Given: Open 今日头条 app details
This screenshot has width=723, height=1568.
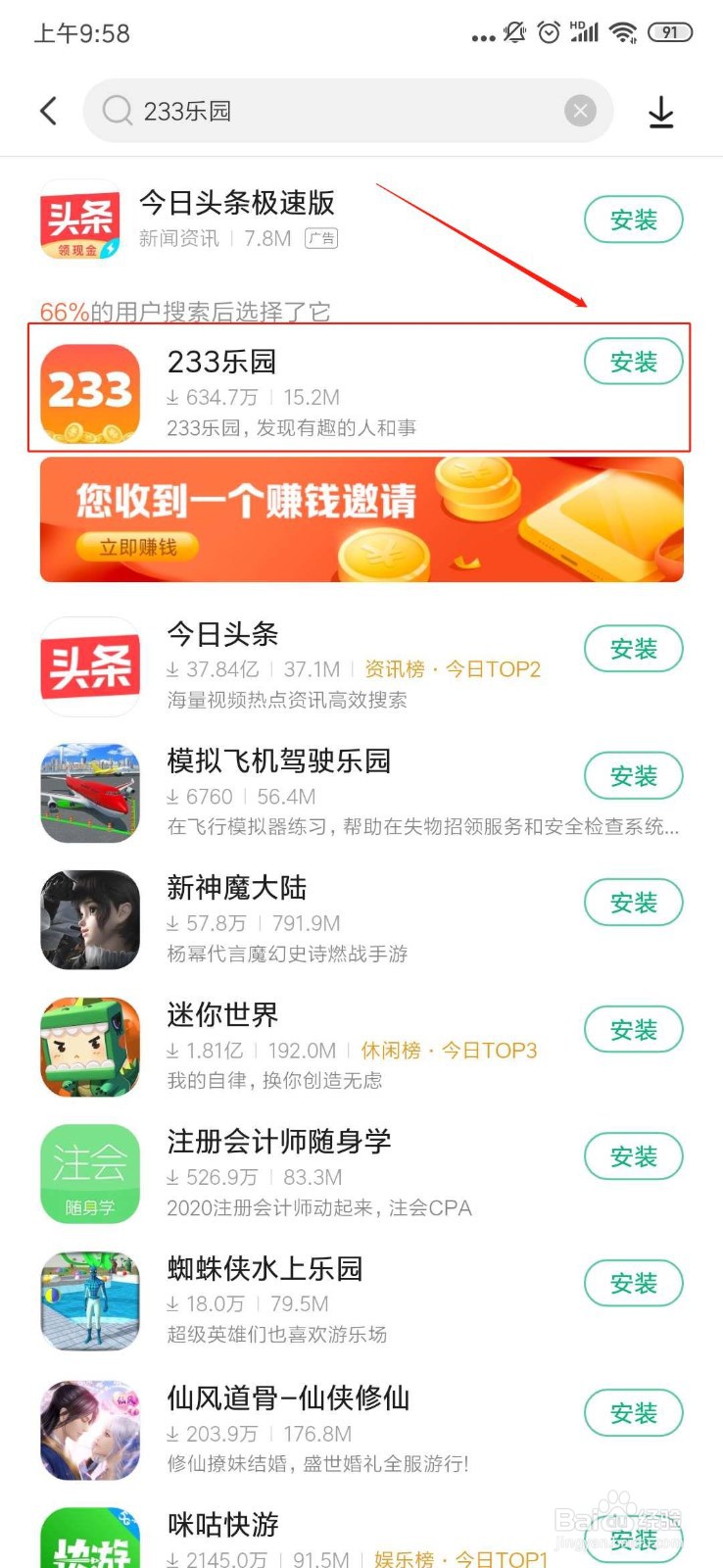Looking at the screenshot, I should pyautogui.click(x=294, y=666).
